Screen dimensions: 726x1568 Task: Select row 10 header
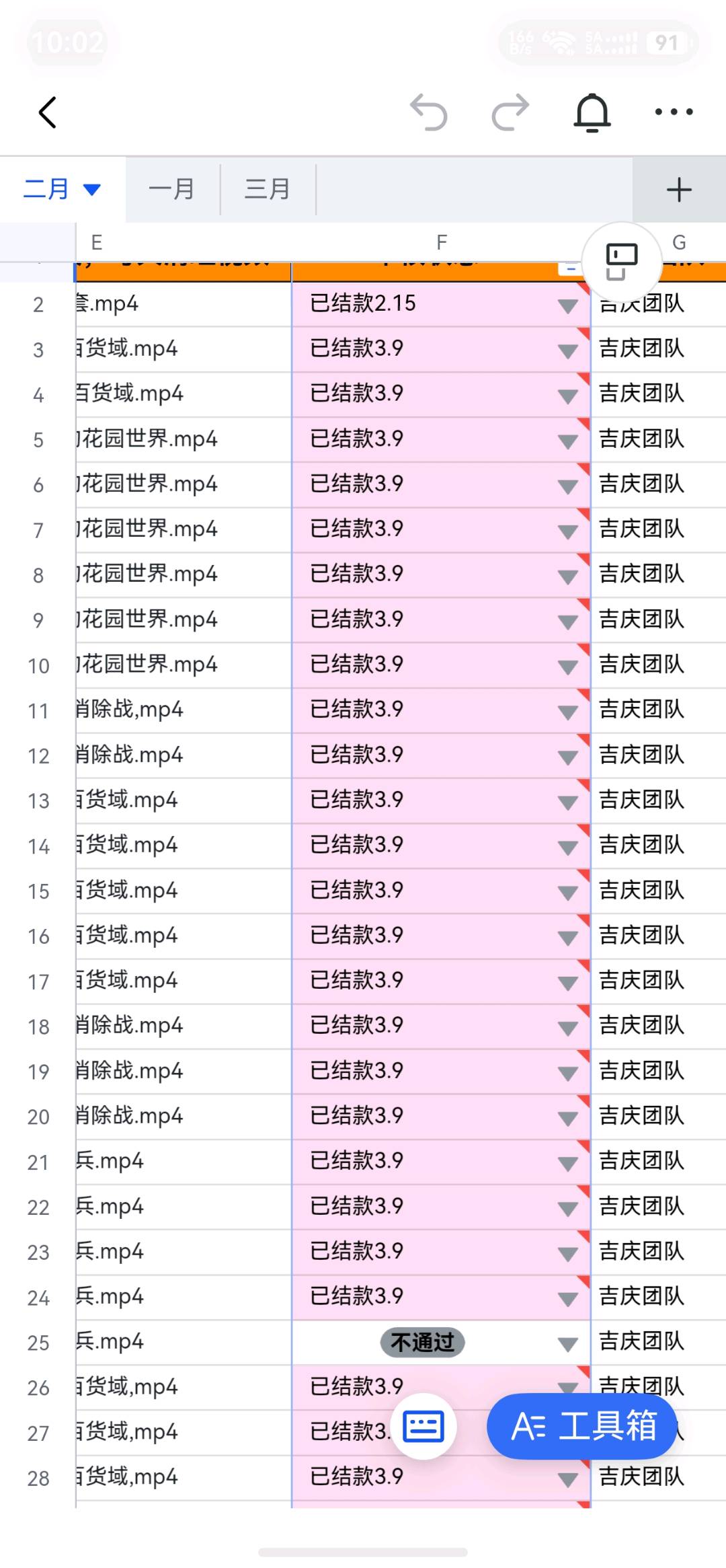coord(38,666)
